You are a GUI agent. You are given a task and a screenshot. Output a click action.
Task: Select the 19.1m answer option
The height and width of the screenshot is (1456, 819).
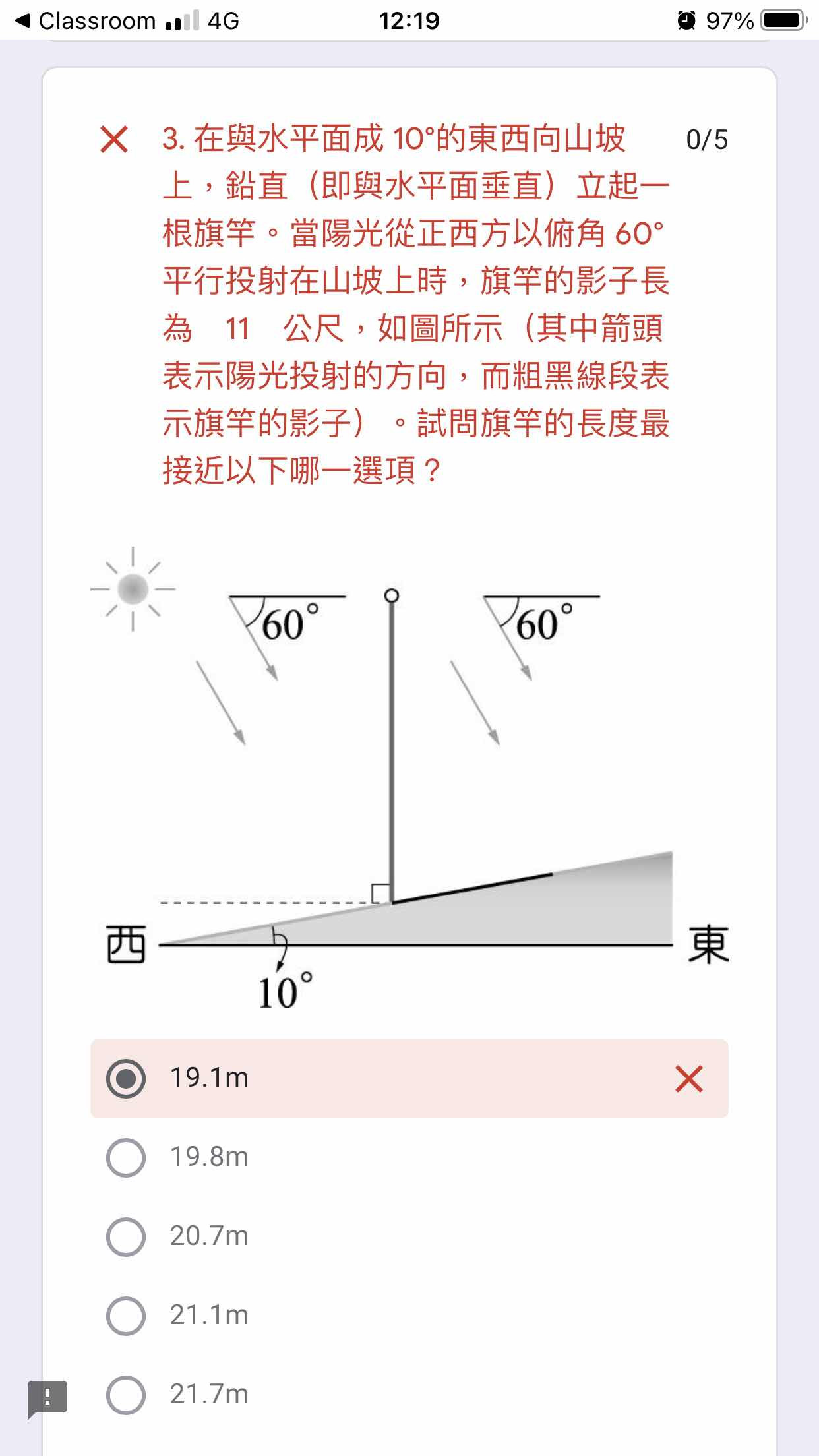[x=126, y=1078]
